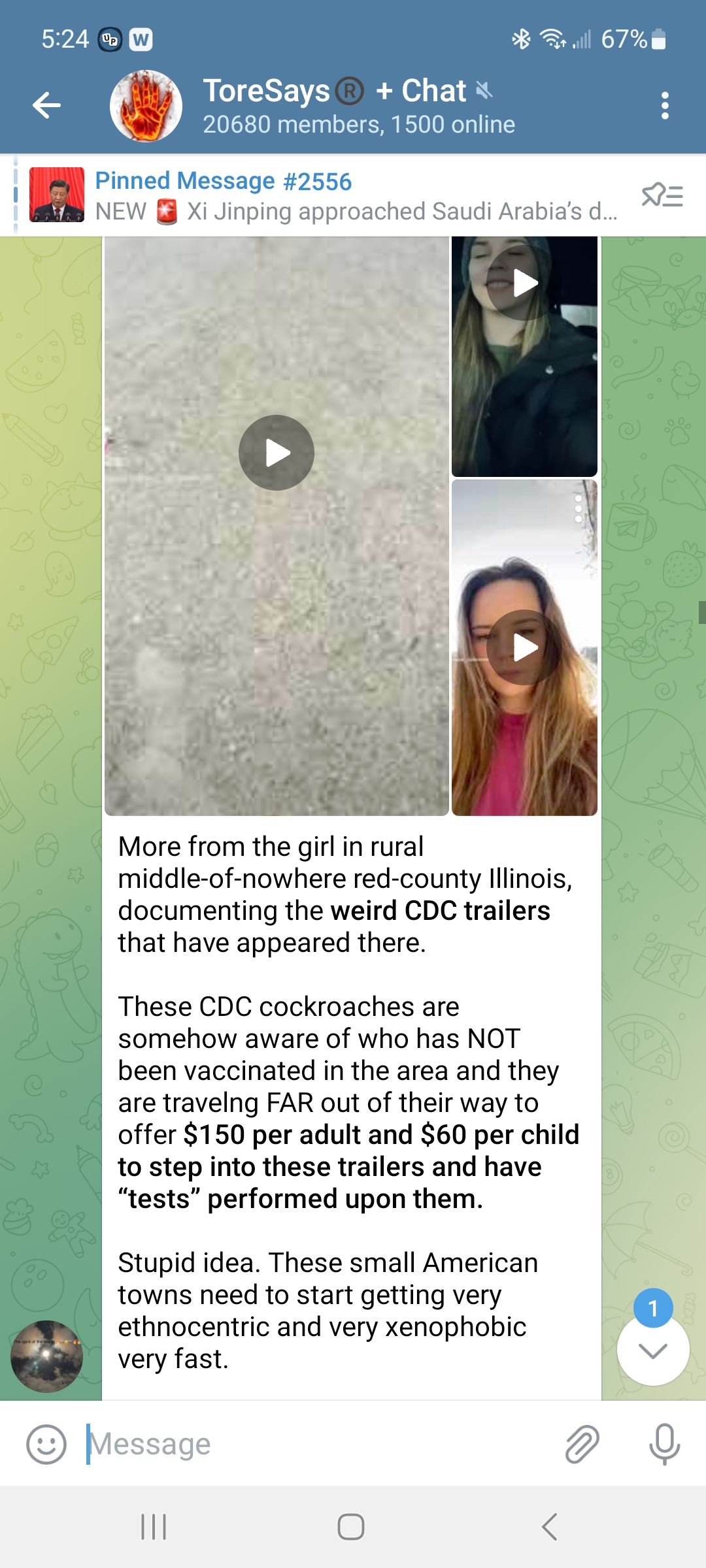
Task: Open the message sender's profile avatar
Action: point(46,1356)
